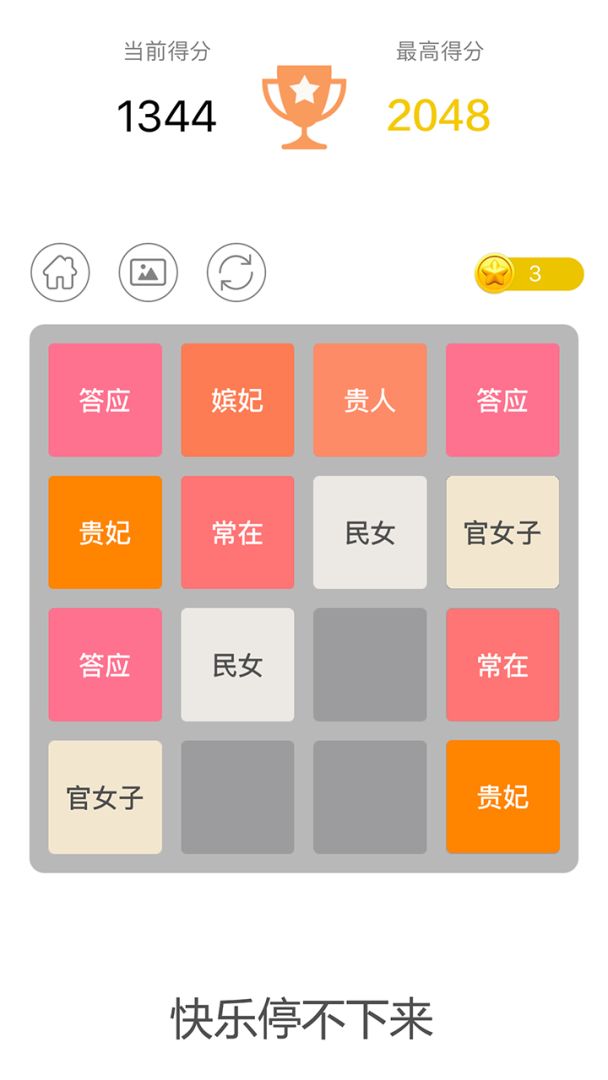The image size is (608, 1080).
Task: Go back to the game's home screen
Action: point(60,272)
